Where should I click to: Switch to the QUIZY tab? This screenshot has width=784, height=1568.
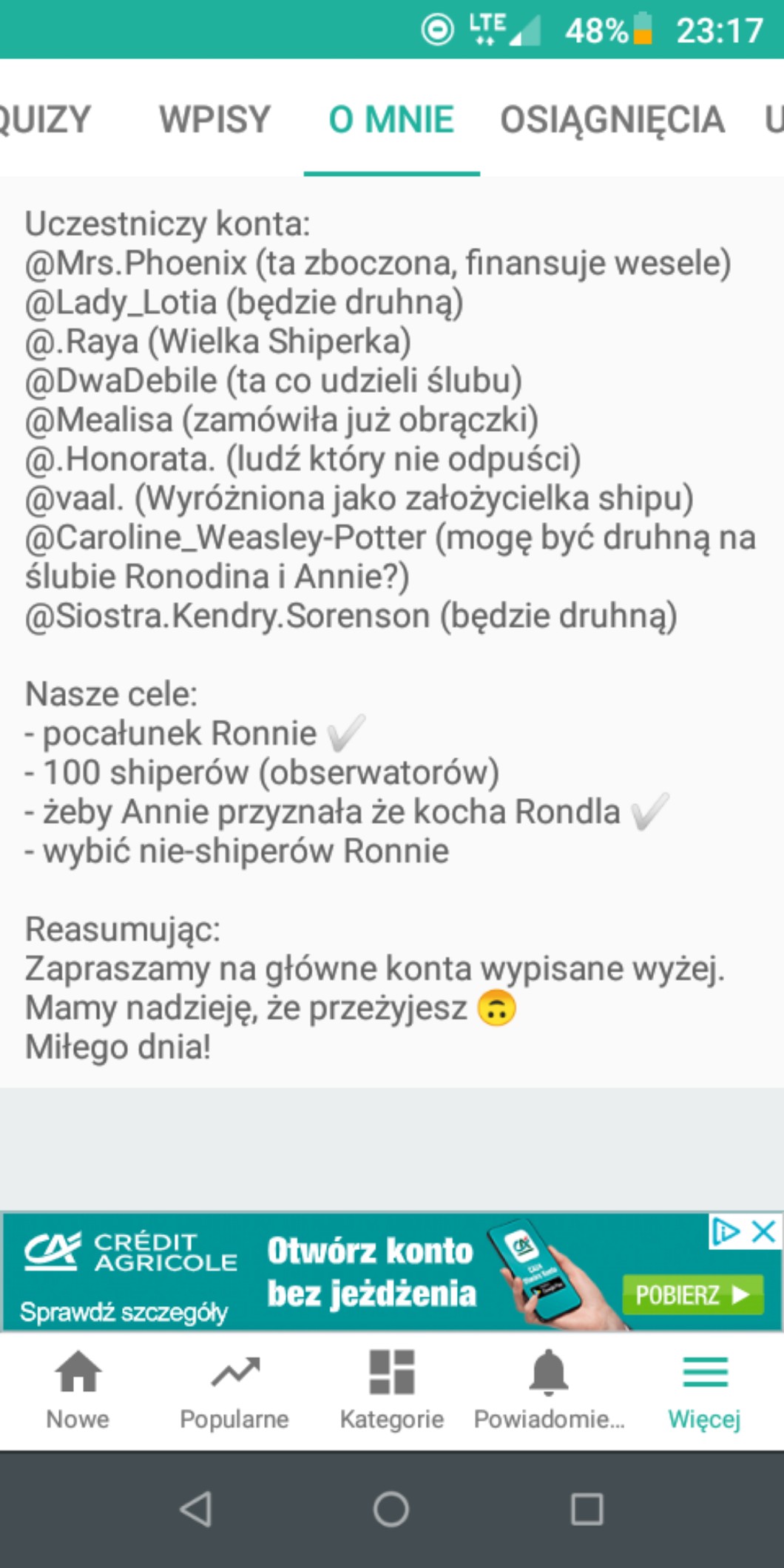click(44, 119)
